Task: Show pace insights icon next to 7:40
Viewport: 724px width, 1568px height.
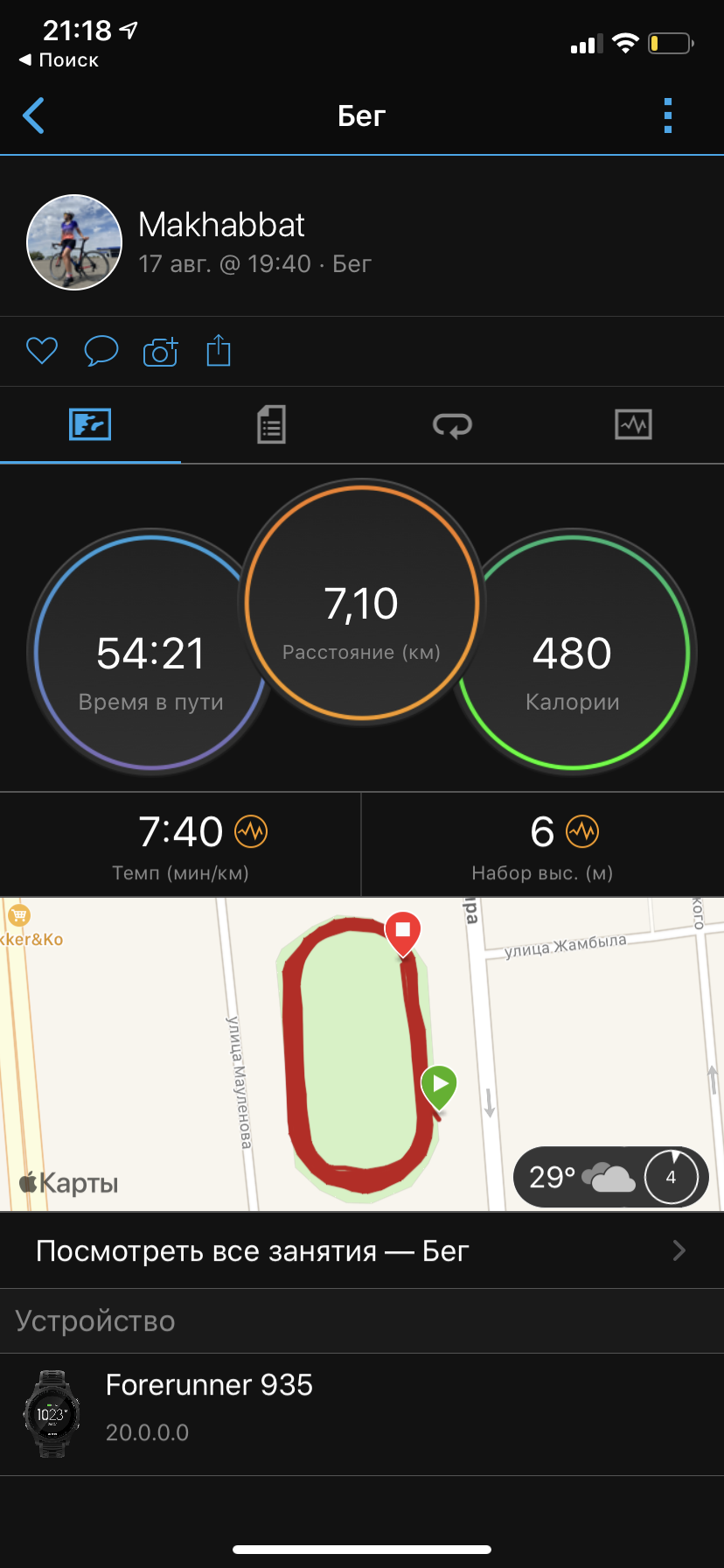Action: tap(251, 831)
